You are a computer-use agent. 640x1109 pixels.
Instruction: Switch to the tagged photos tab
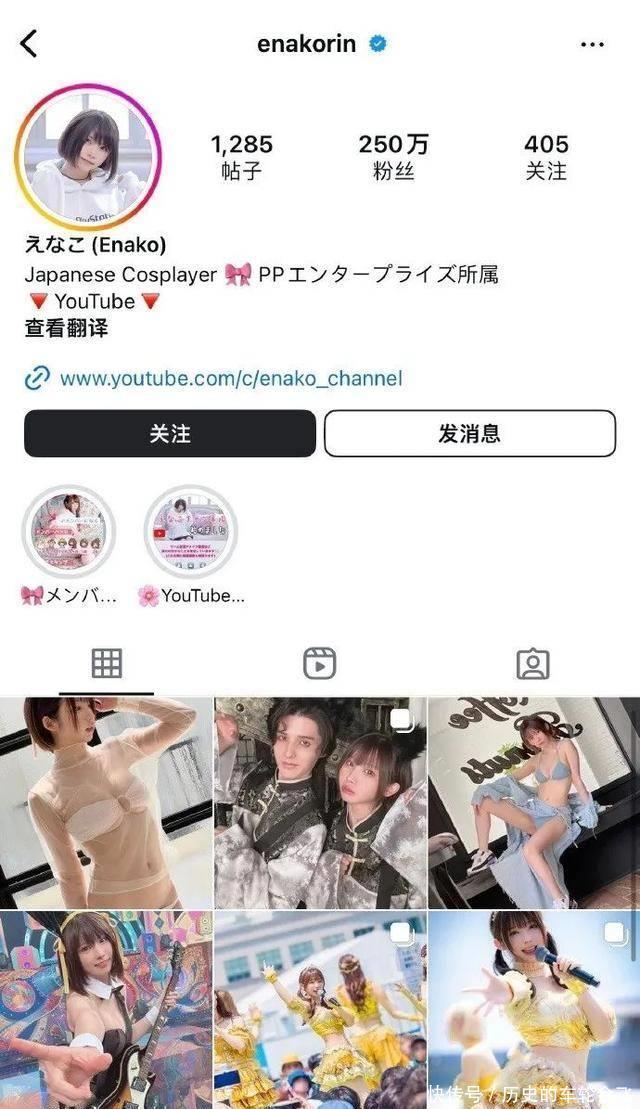click(x=533, y=663)
